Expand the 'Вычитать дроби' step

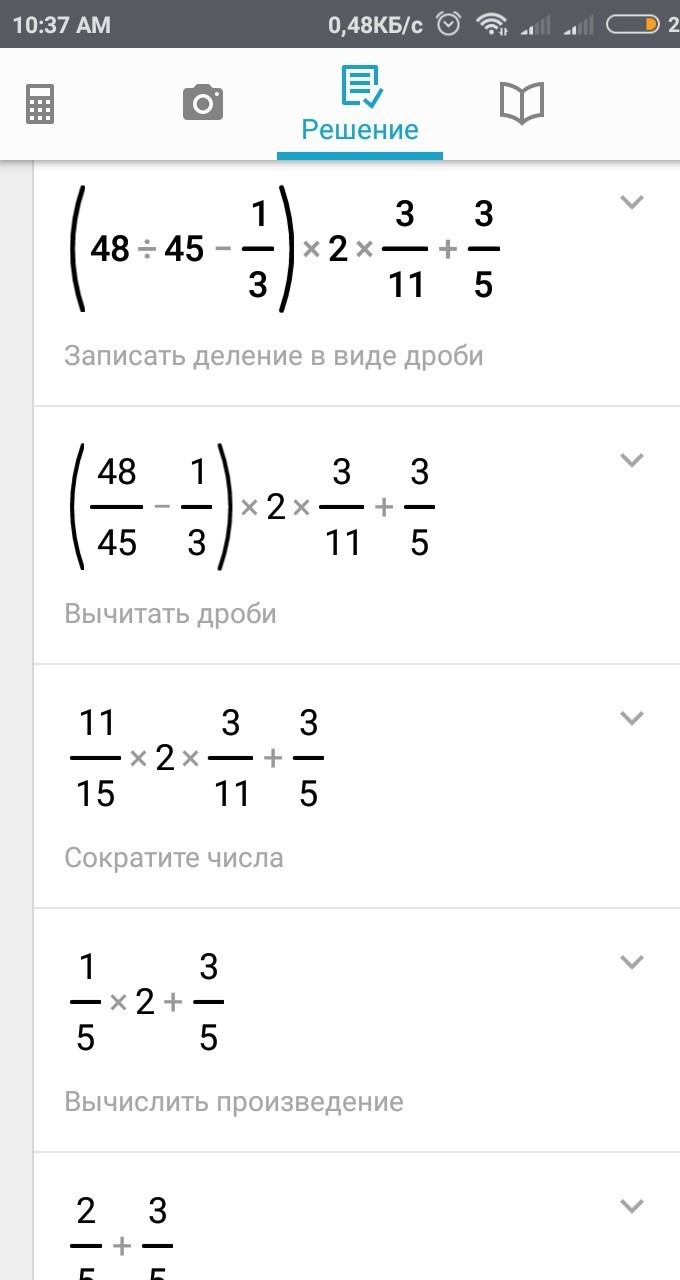pos(631,460)
